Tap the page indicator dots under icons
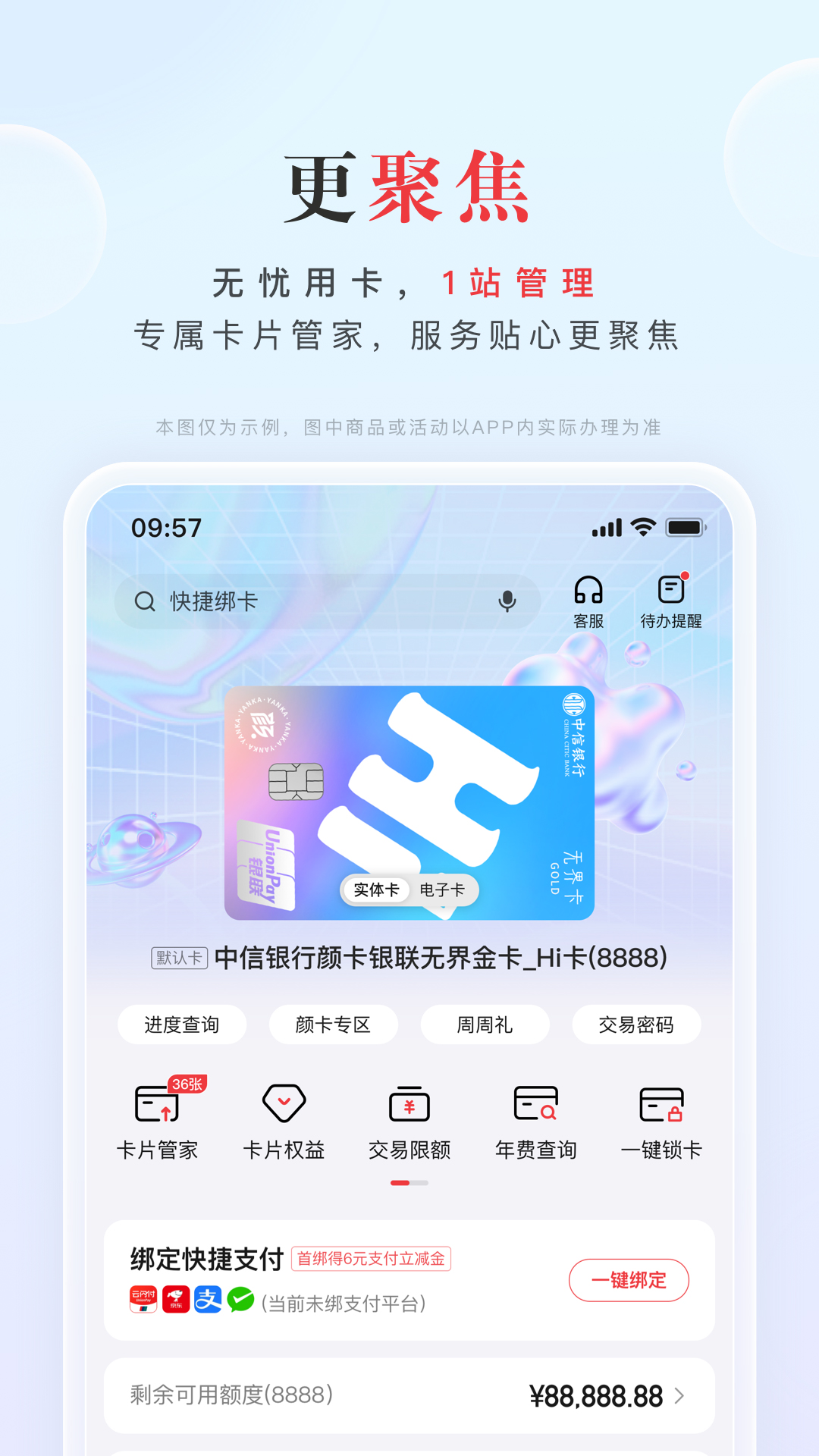Screen dimensions: 819x1456 409,1182
